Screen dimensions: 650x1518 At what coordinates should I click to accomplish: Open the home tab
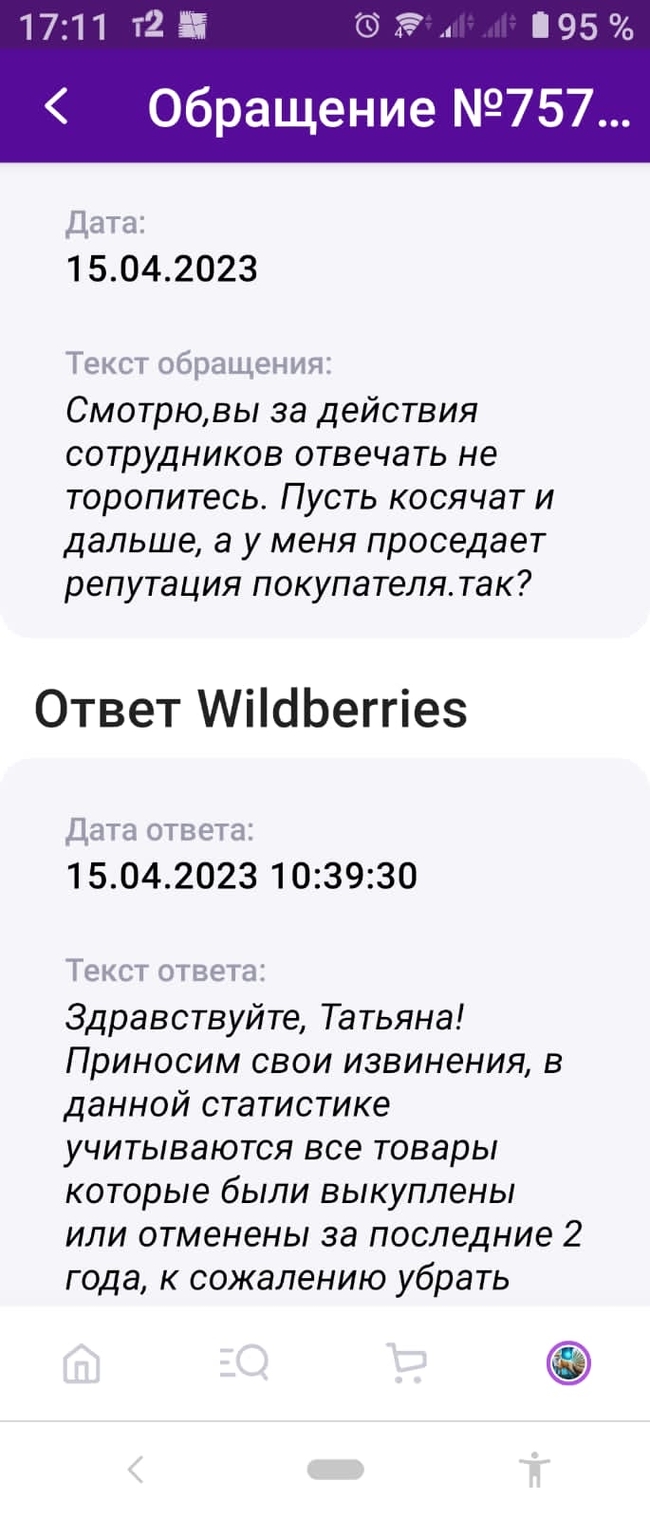tap(82, 1363)
